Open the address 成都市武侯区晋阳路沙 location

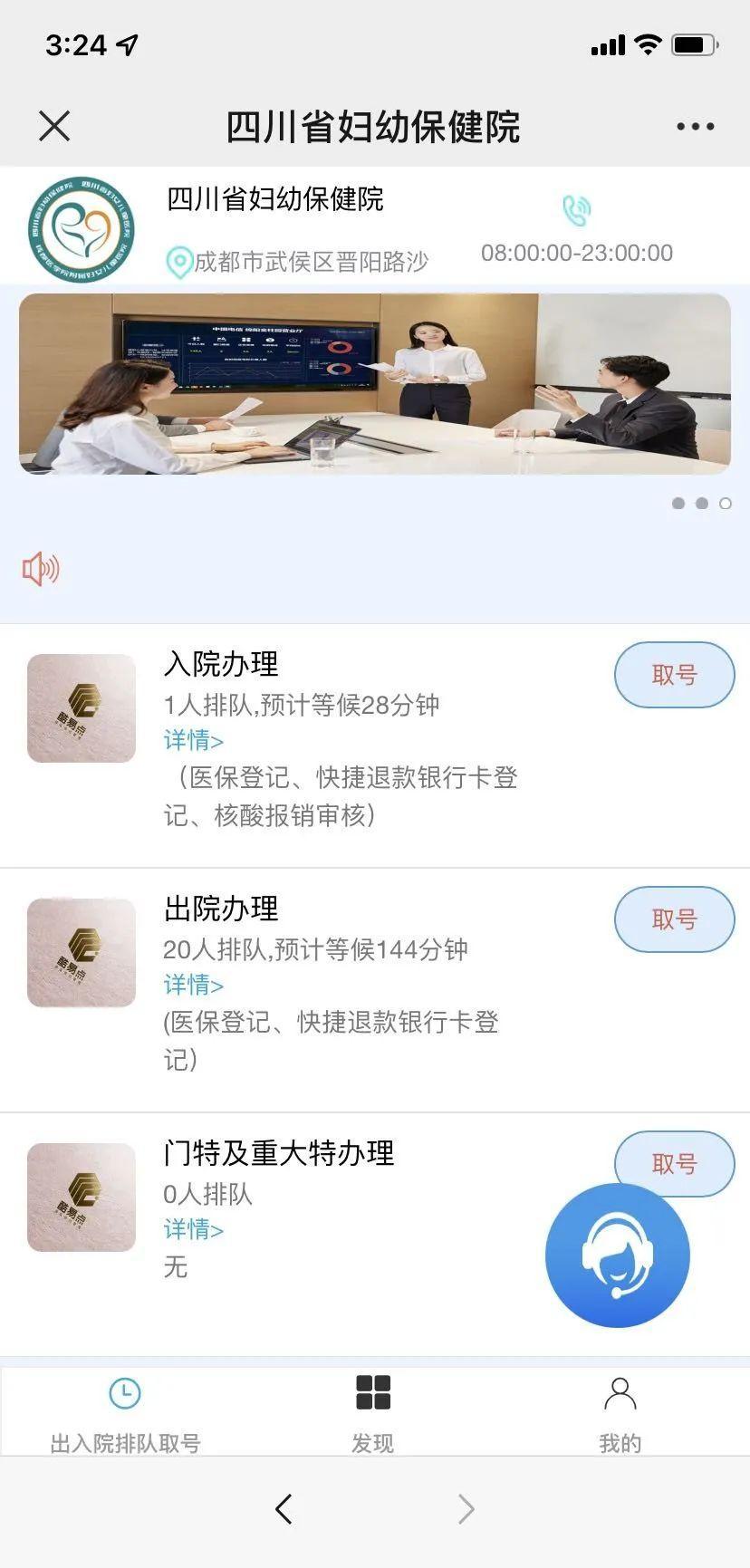click(x=299, y=263)
